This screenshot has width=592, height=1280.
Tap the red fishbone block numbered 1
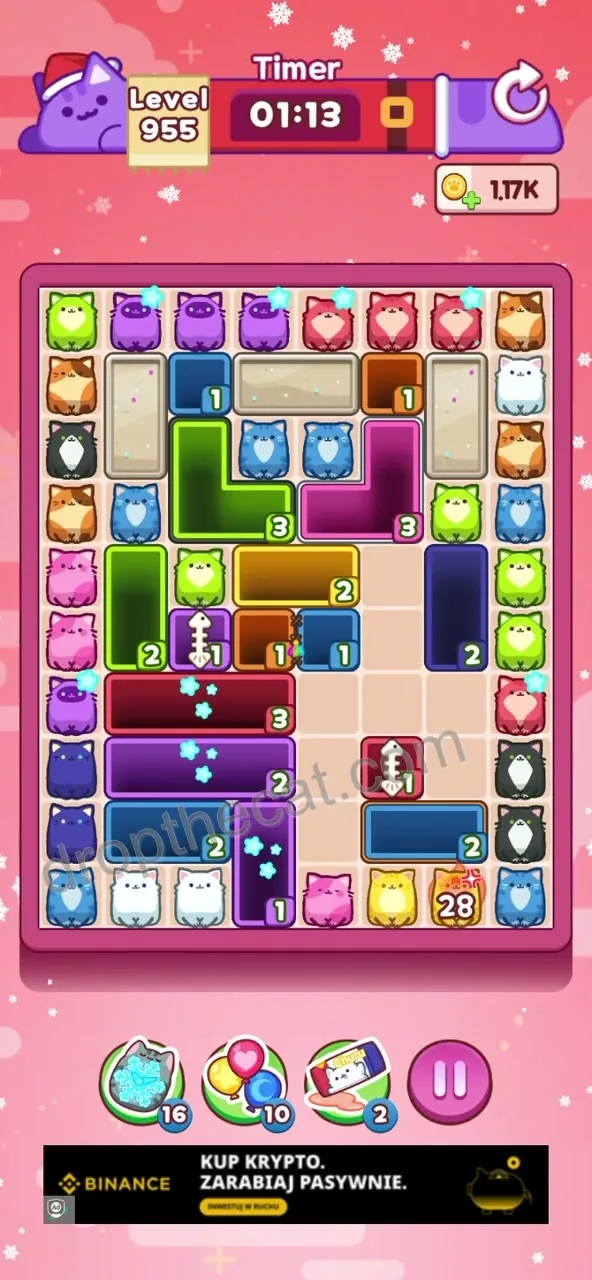coord(392,767)
